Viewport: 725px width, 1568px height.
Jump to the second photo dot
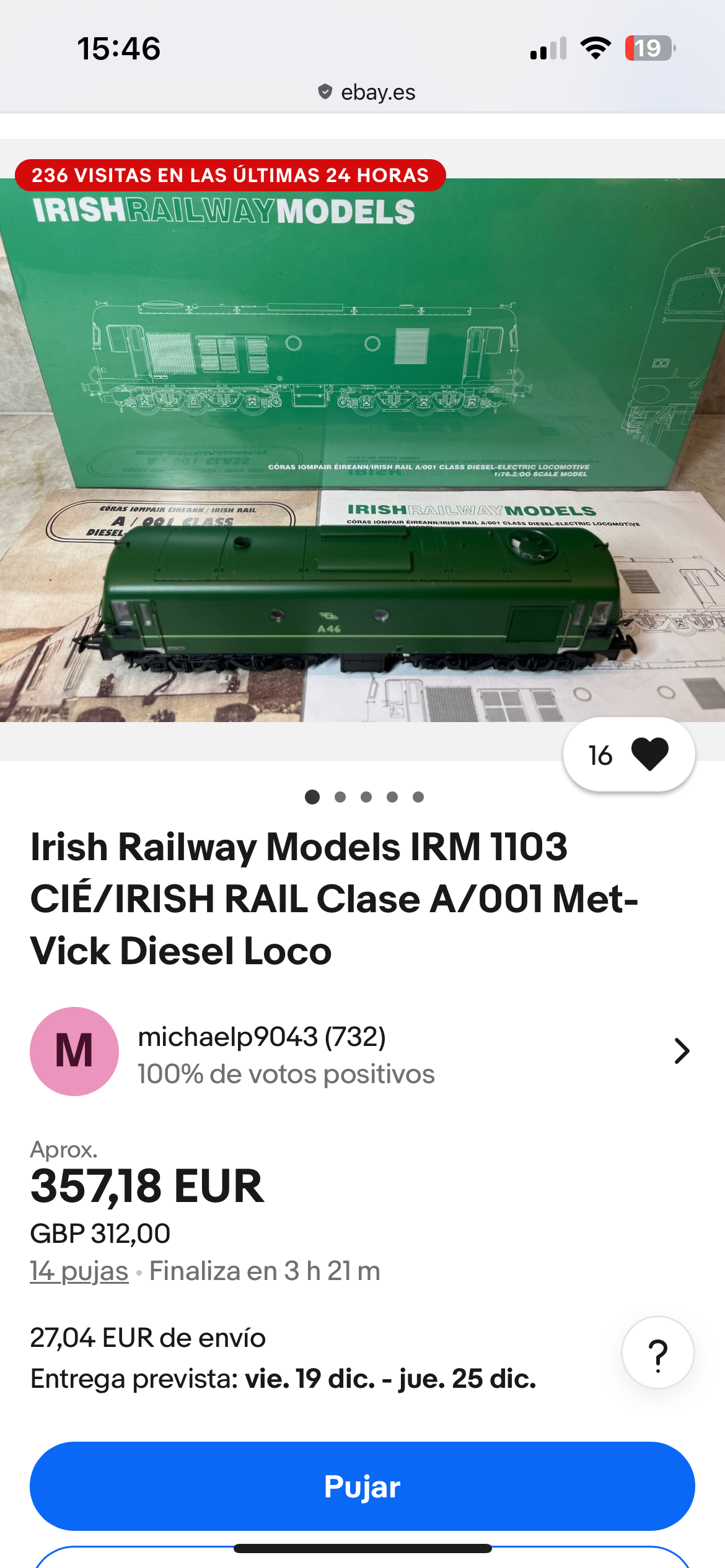tap(340, 797)
